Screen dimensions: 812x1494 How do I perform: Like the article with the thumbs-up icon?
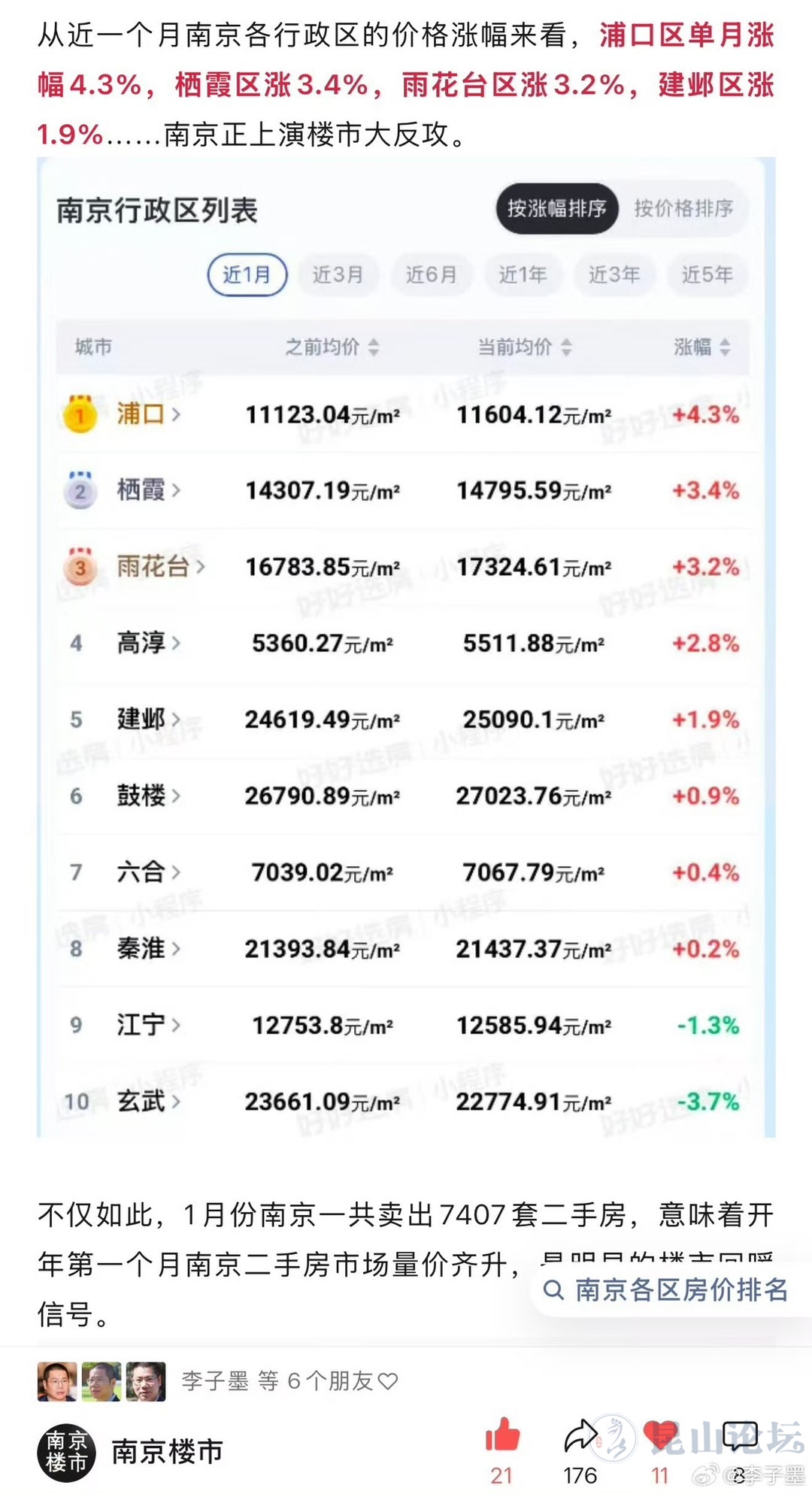[502, 1436]
